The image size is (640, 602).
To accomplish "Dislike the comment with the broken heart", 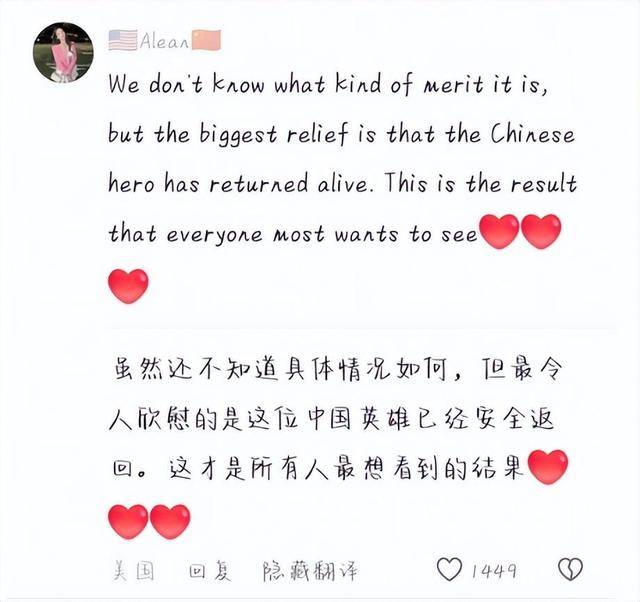I will [x=570, y=570].
